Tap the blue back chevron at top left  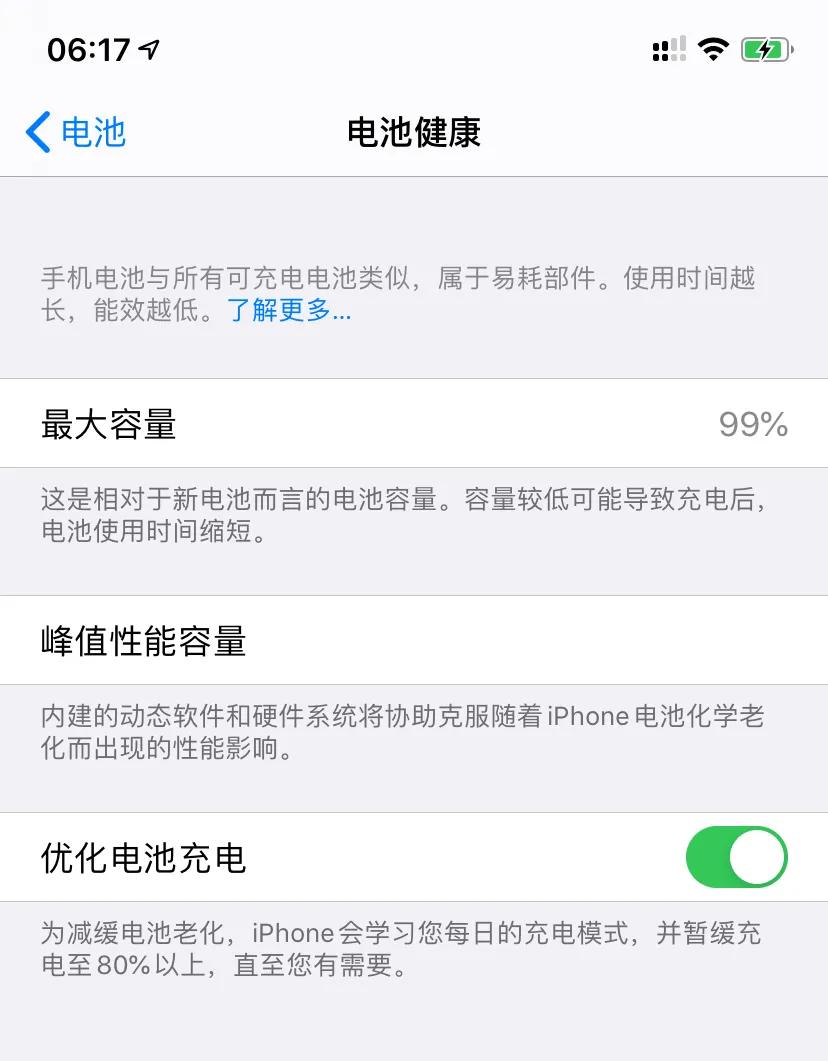(x=37, y=132)
